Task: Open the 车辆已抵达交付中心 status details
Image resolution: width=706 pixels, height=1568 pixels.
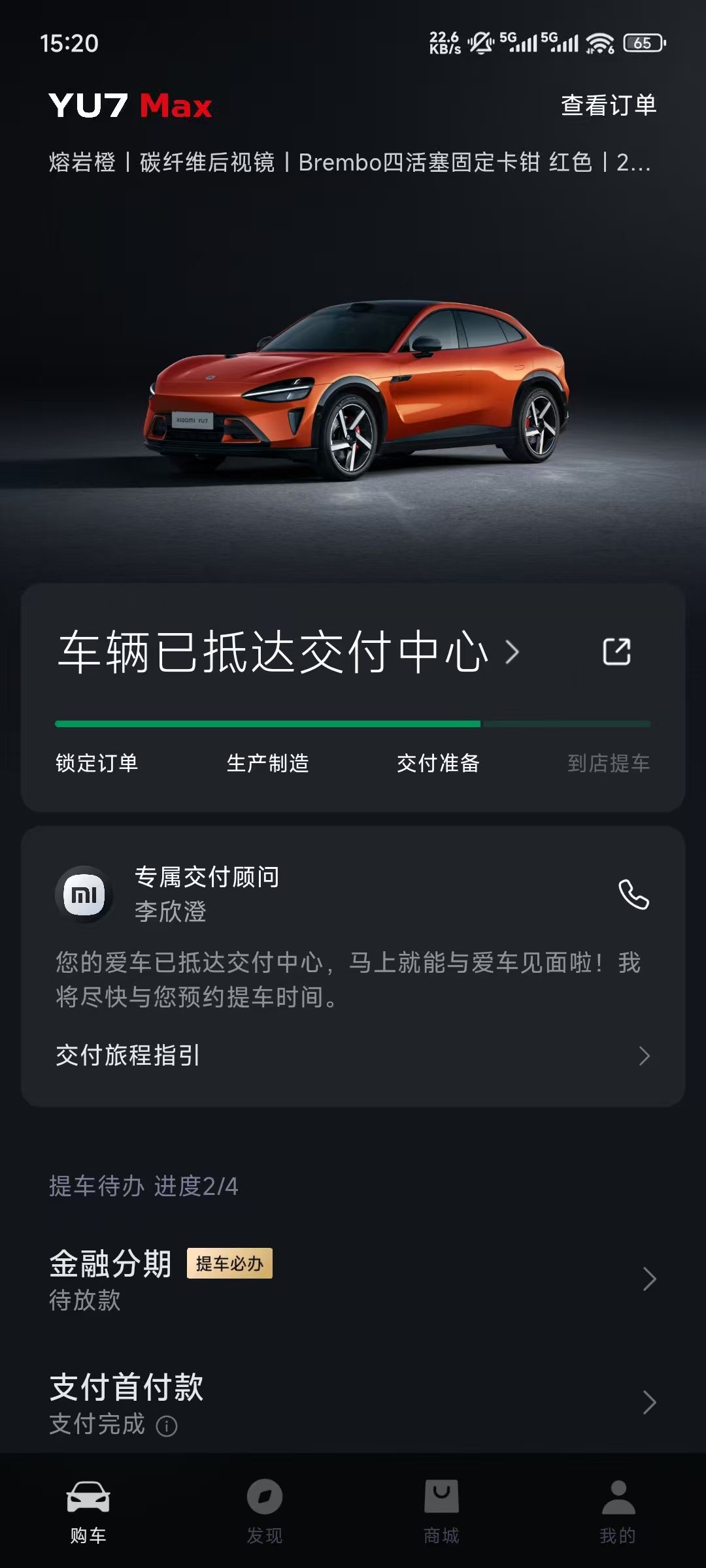Action: tap(289, 651)
